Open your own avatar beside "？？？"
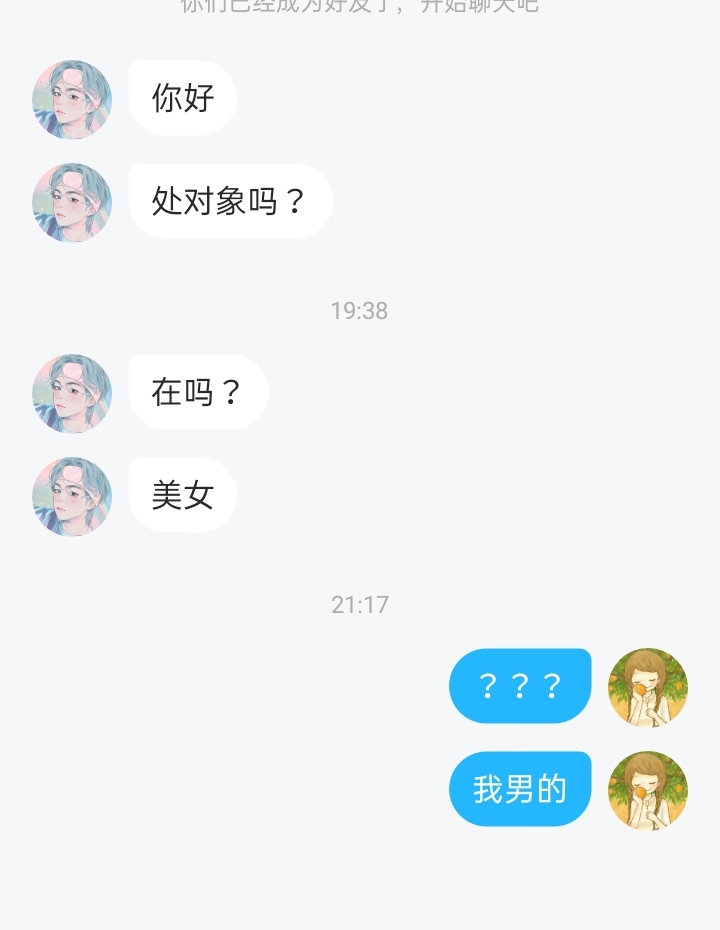Viewport: 720px width, 930px height. click(648, 687)
